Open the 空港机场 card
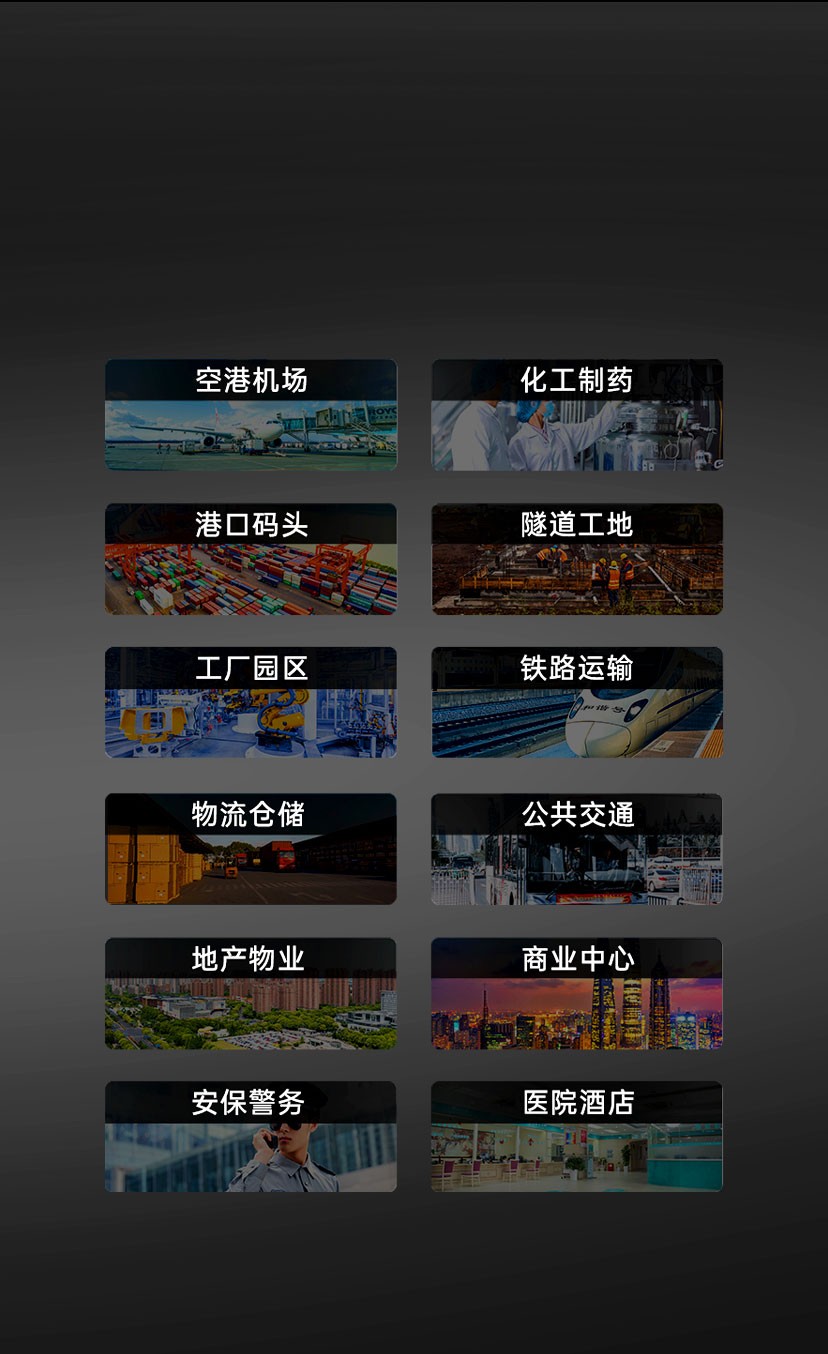 [x=251, y=415]
